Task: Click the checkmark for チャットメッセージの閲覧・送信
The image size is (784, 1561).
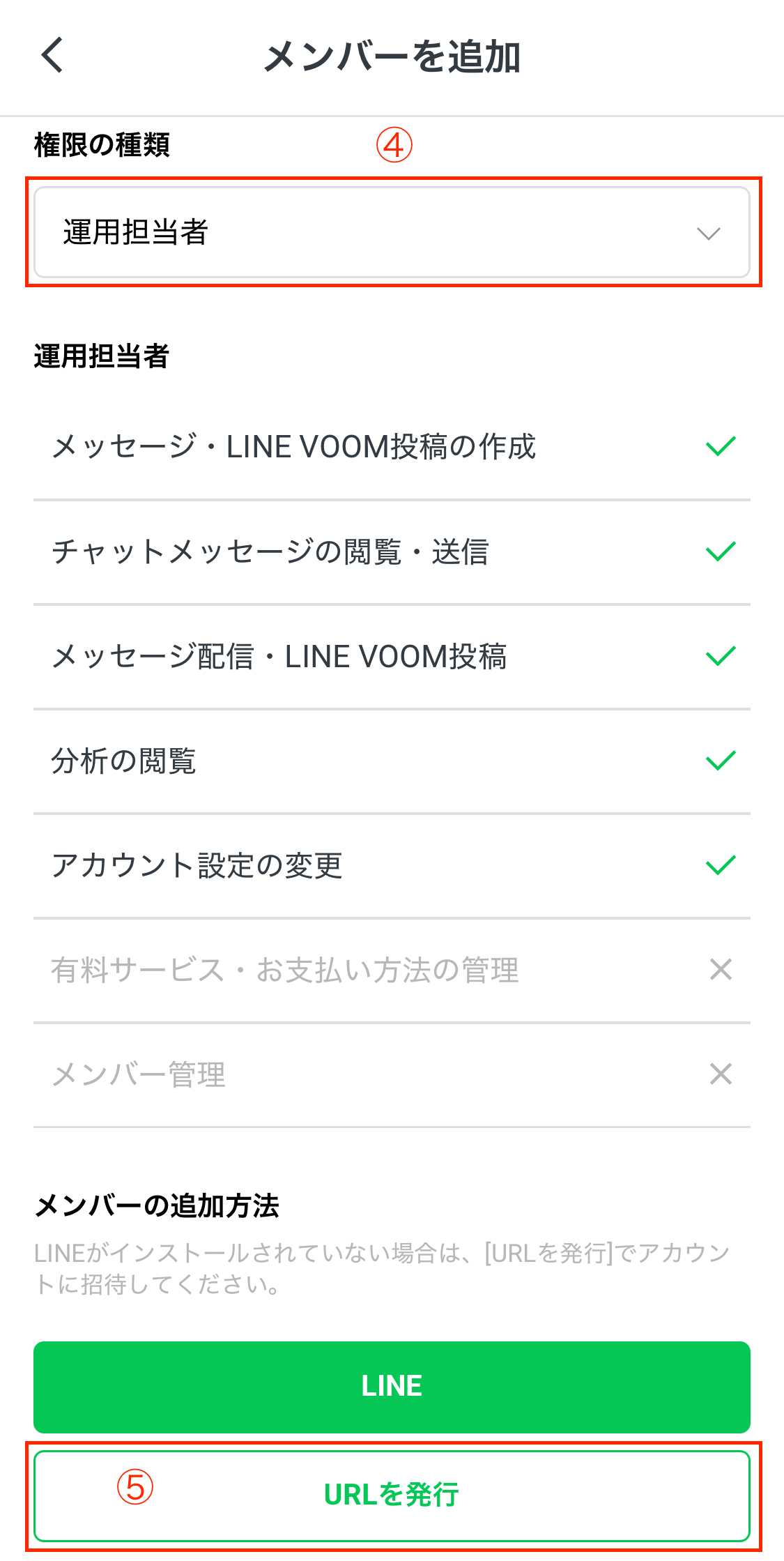Action: [721, 551]
